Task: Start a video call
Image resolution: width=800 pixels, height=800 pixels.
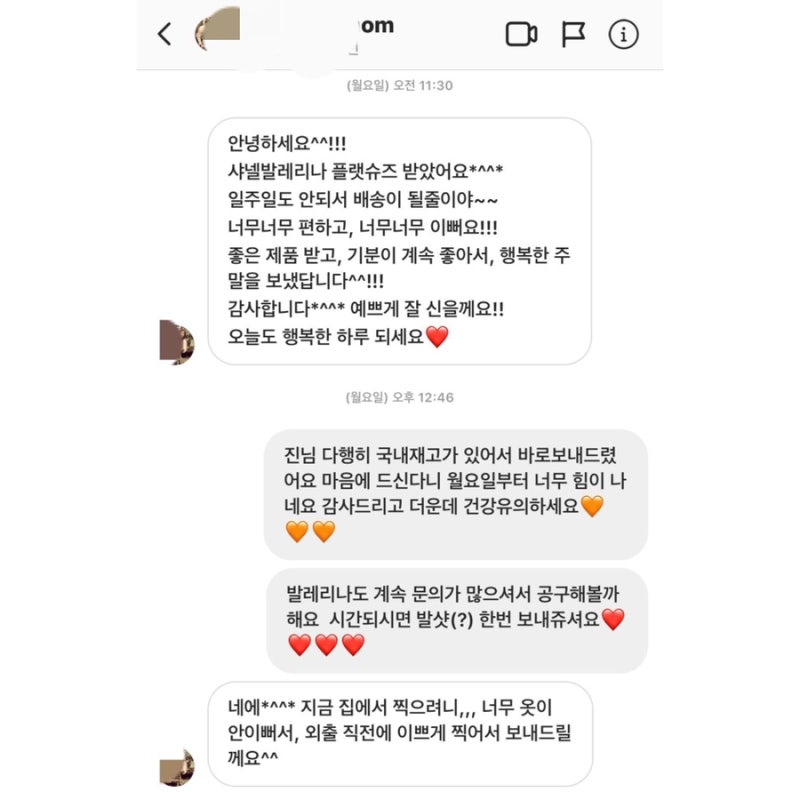Action: click(521, 34)
